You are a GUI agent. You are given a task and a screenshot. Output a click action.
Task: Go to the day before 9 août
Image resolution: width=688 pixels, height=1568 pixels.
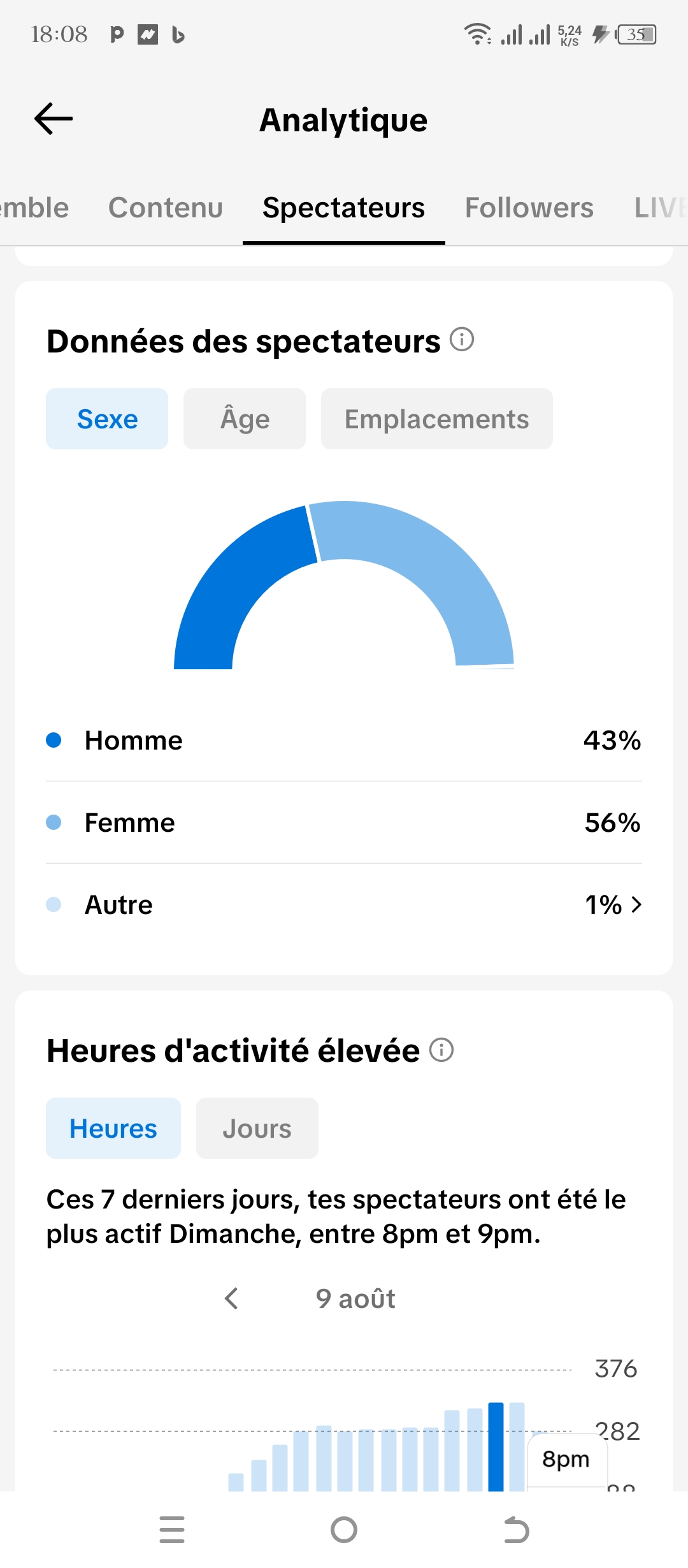coord(232,1298)
